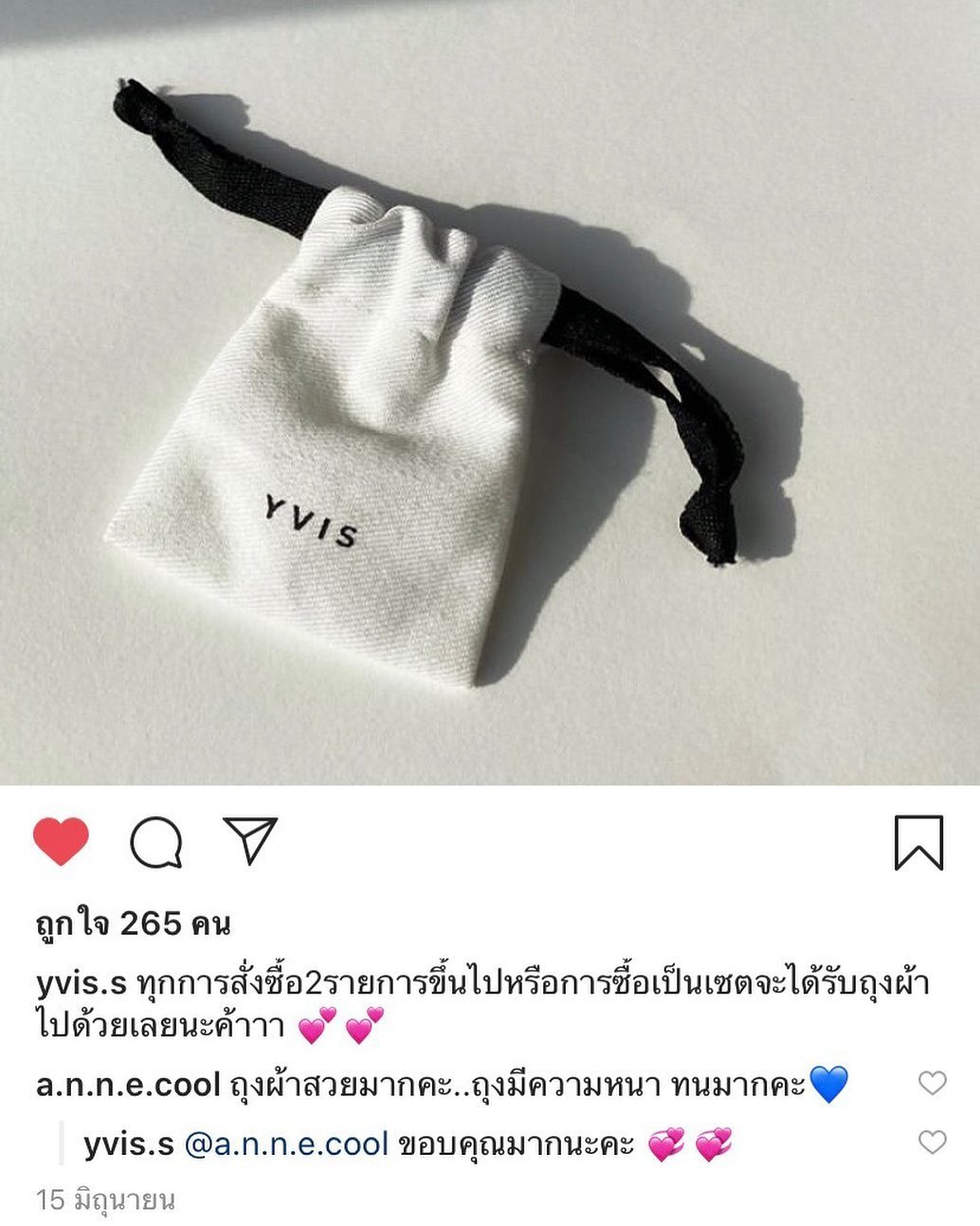Tap the @a.n.n.e.cool mention in reply
Viewport: 980px width, 1226px height.
[x=285, y=1144]
